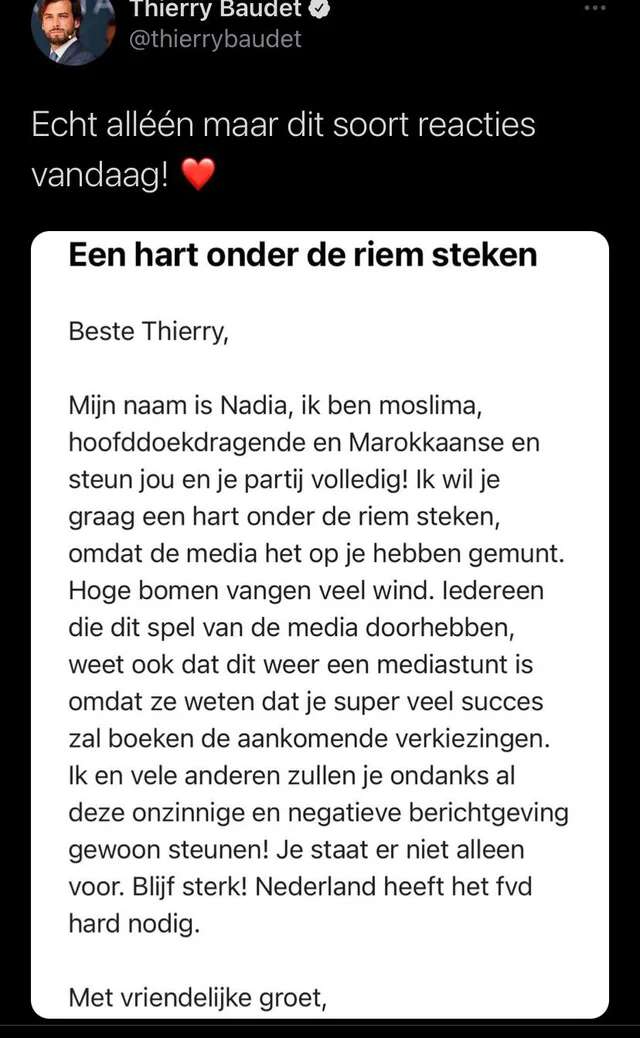Open the tweet's overflow menu
The image size is (640, 1038).
point(595,8)
